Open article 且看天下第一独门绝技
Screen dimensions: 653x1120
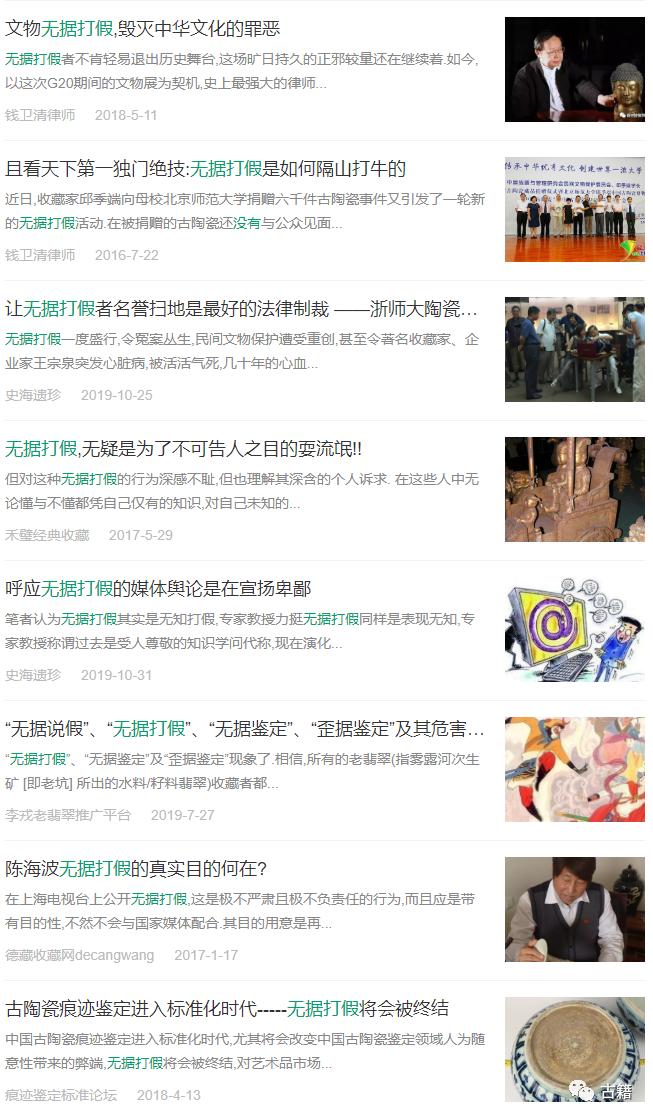coord(205,168)
